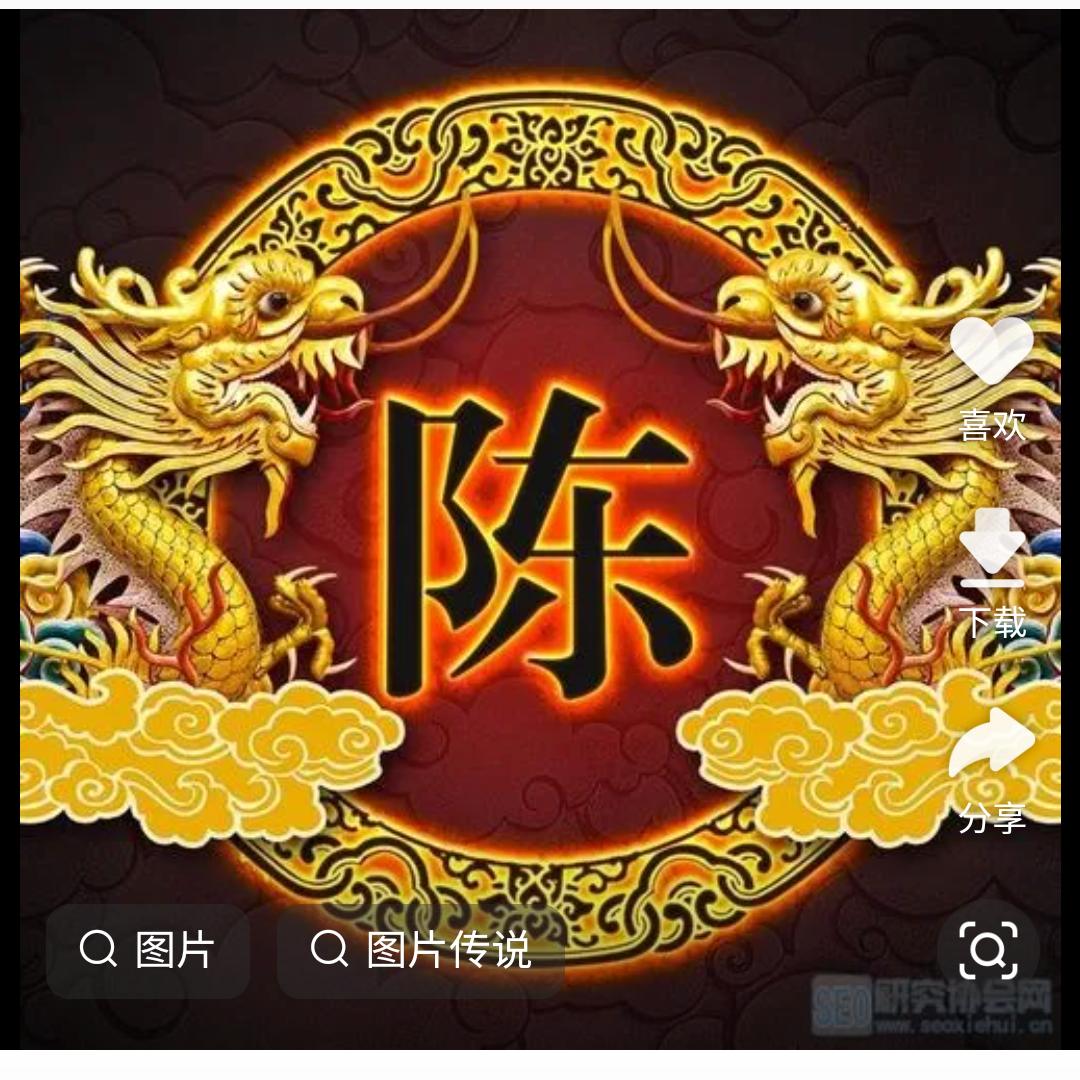
Task: Download the picture to your device
Action: coord(991,548)
